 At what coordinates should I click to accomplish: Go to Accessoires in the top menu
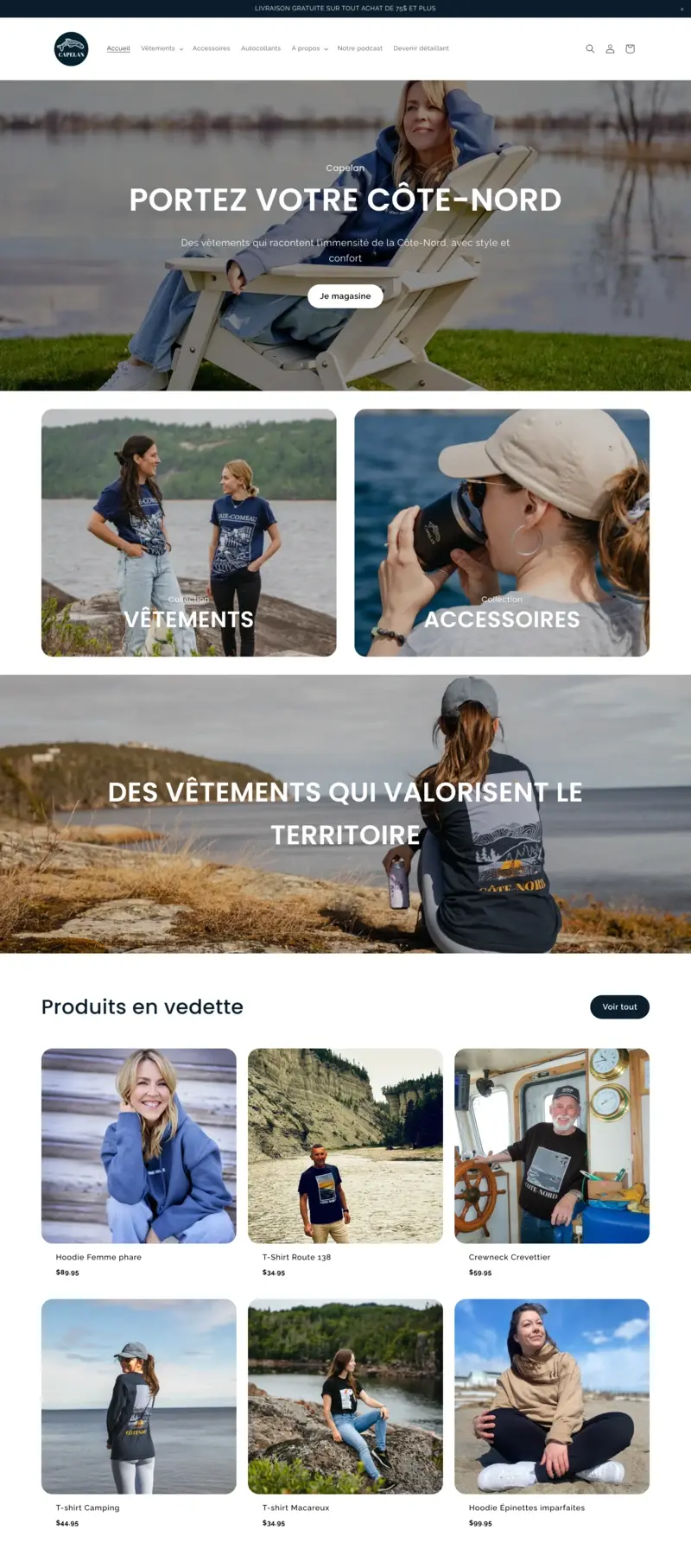pos(211,48)
